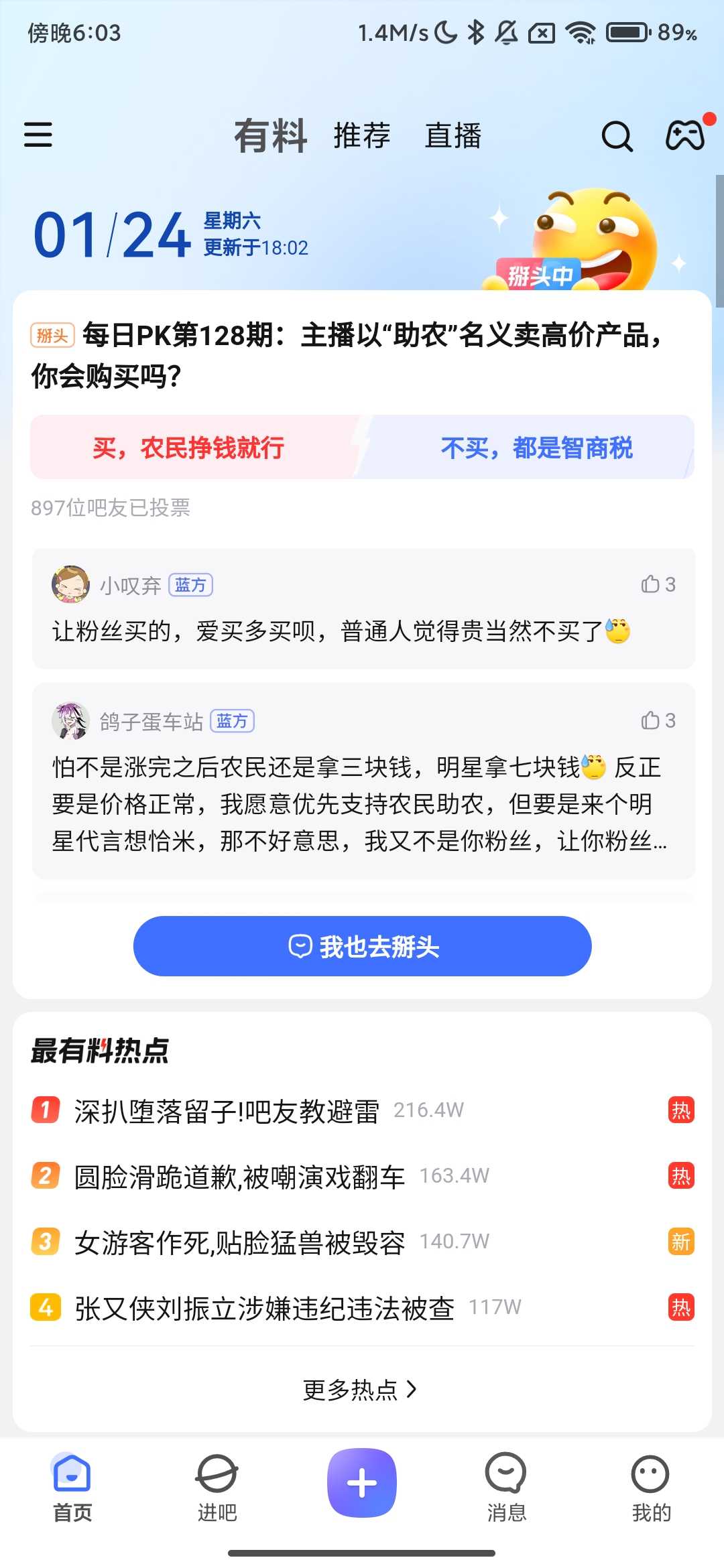Select the 首页 home icon
Image resolution: width=724 pixels, height=1568 pixels.
pos(70,1494)
